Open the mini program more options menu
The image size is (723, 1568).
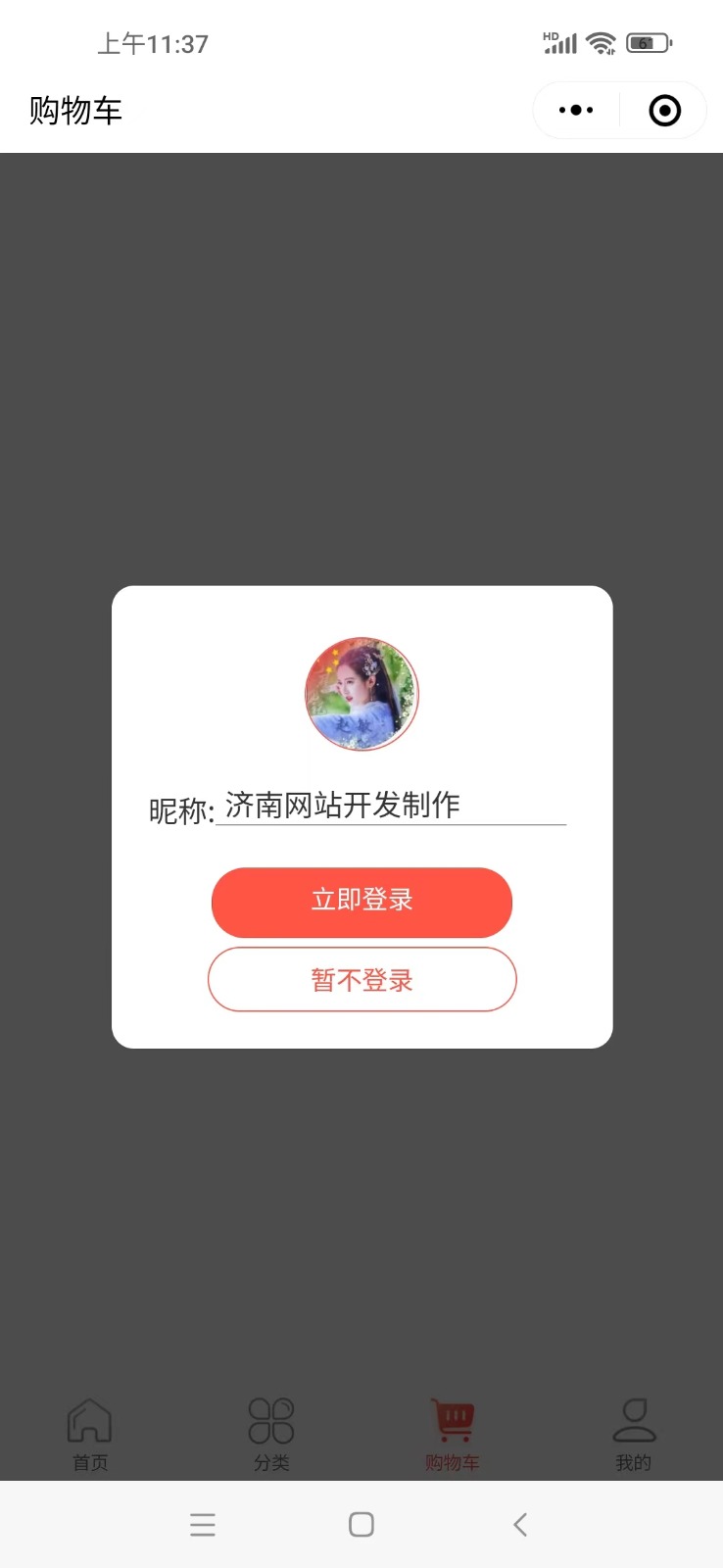tap(576, 111)
